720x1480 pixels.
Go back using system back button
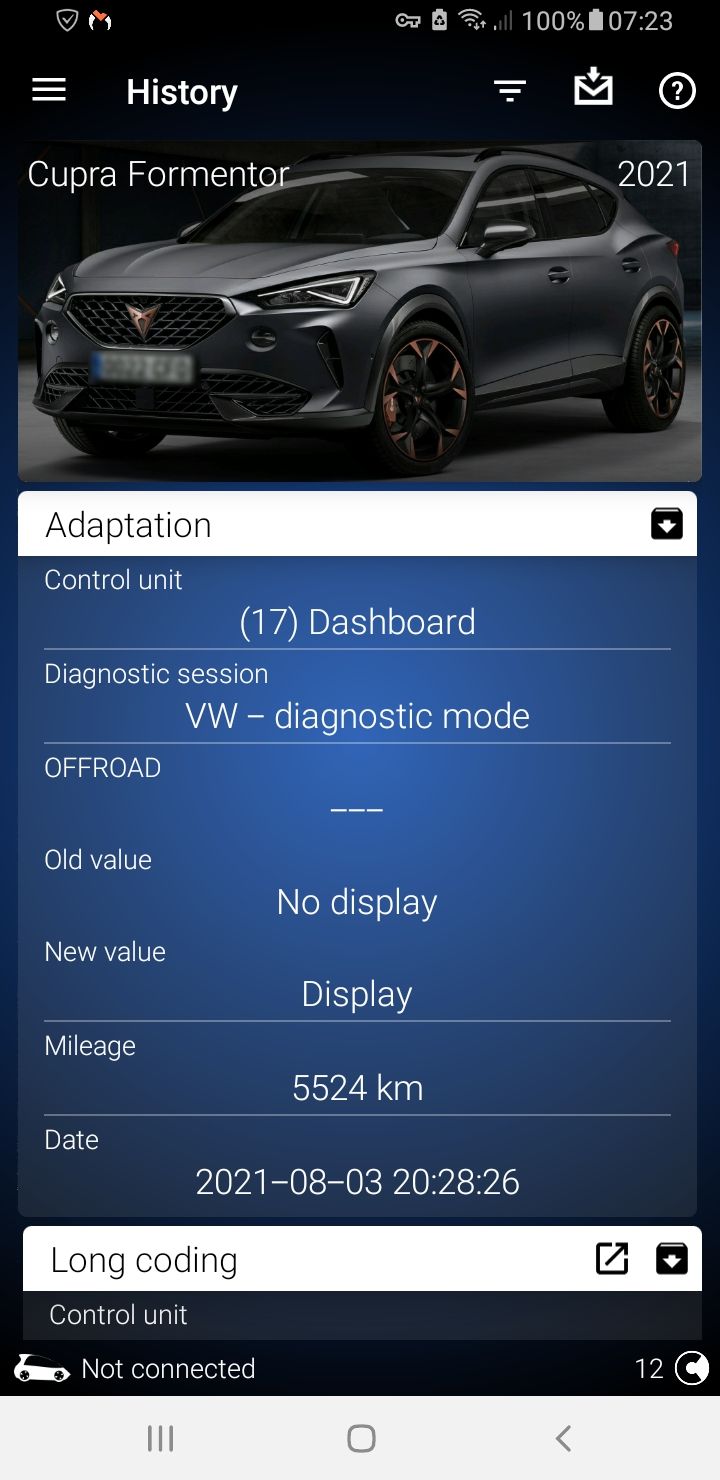point(563,1439)
